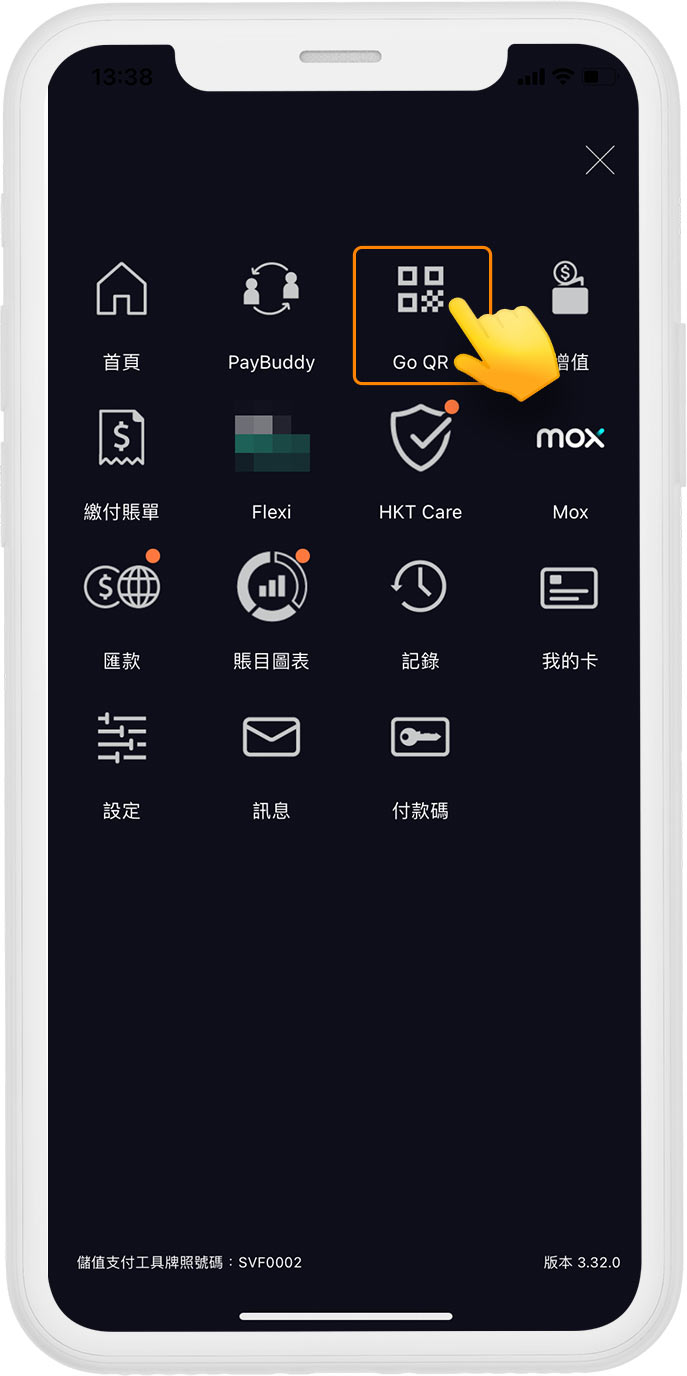The image size is (687, 1376).
Task: Launch Mox
Action: click(570, 440)
